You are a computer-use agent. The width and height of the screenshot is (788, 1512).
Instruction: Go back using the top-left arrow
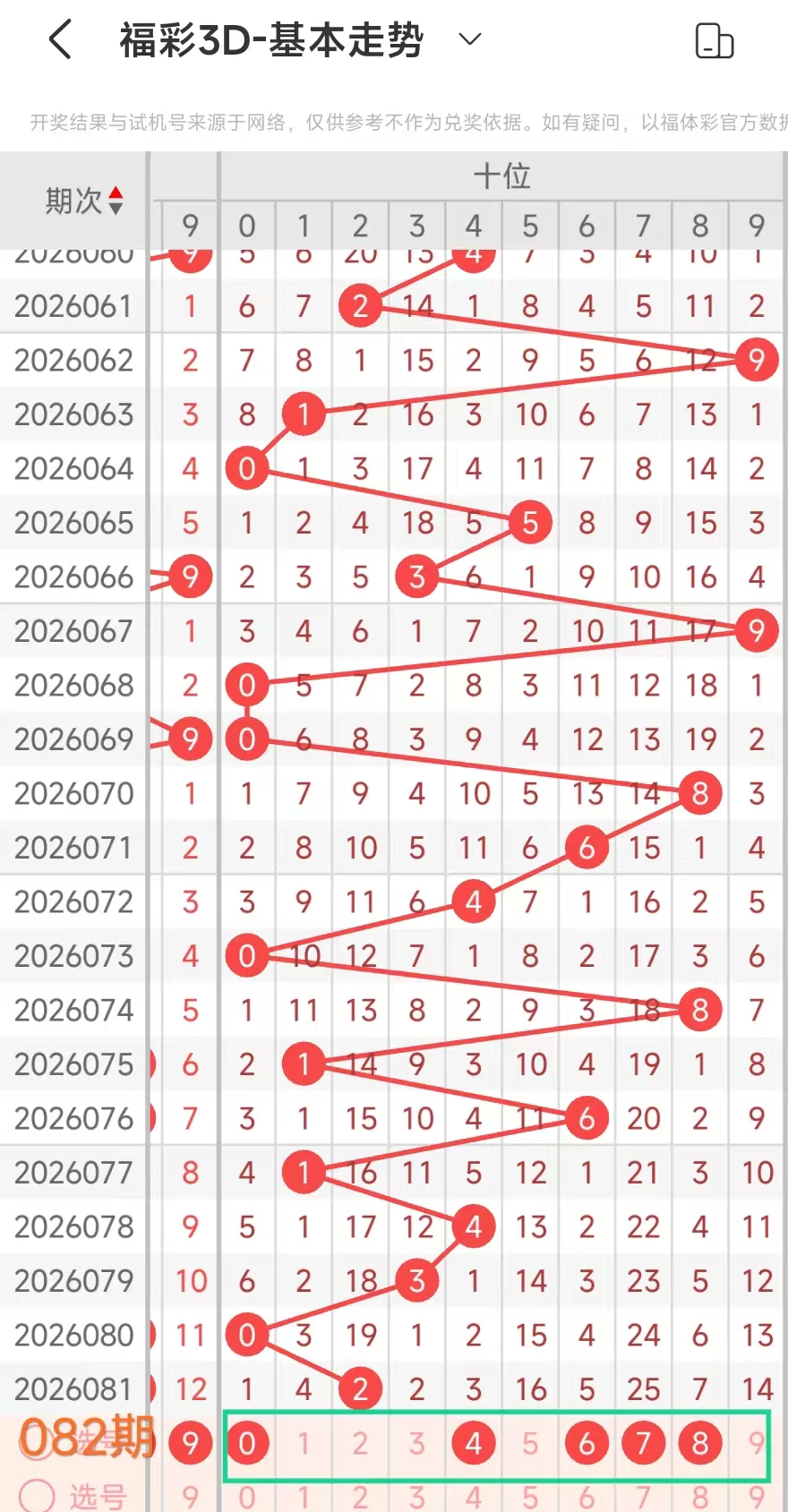coord(60,40)
